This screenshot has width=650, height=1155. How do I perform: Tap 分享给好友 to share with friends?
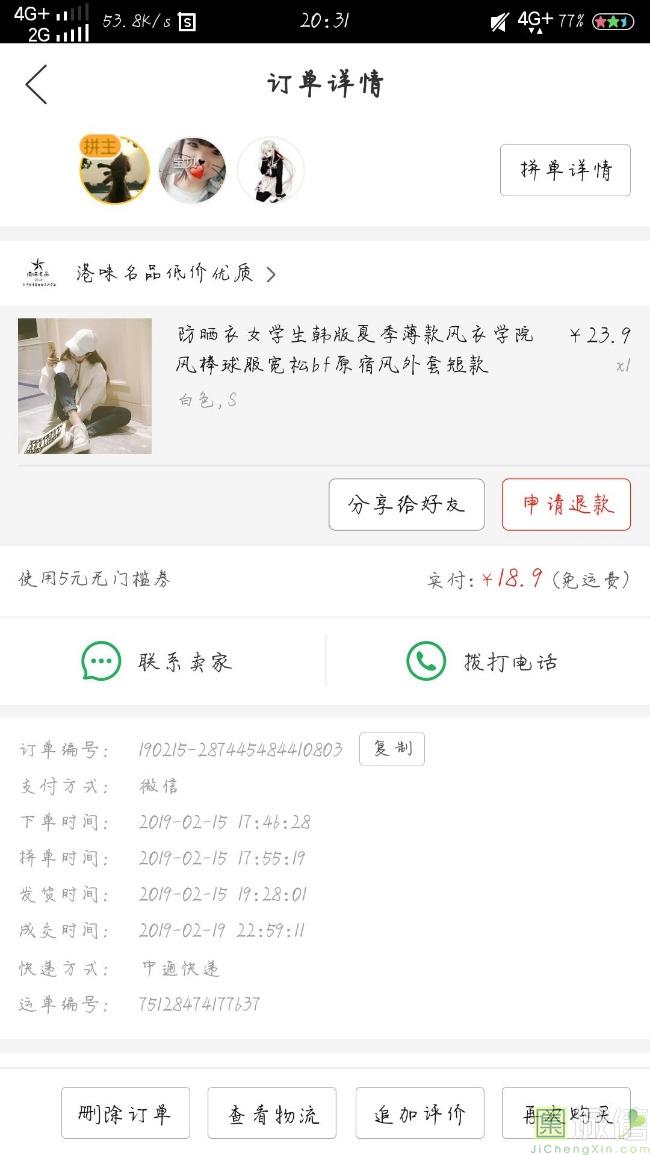tap(406, 504)
